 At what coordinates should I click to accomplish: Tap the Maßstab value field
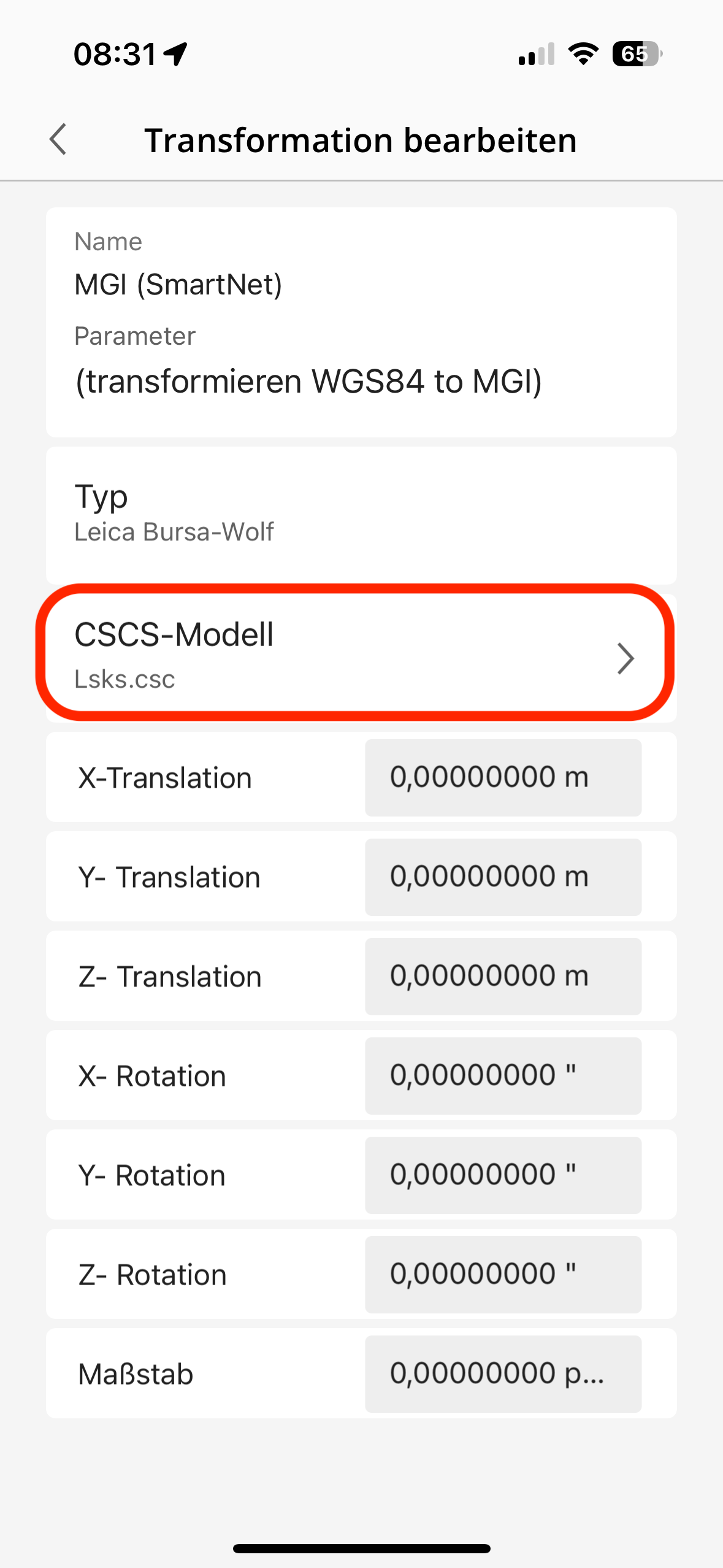pyautogui.click(x=503, y=1374)
